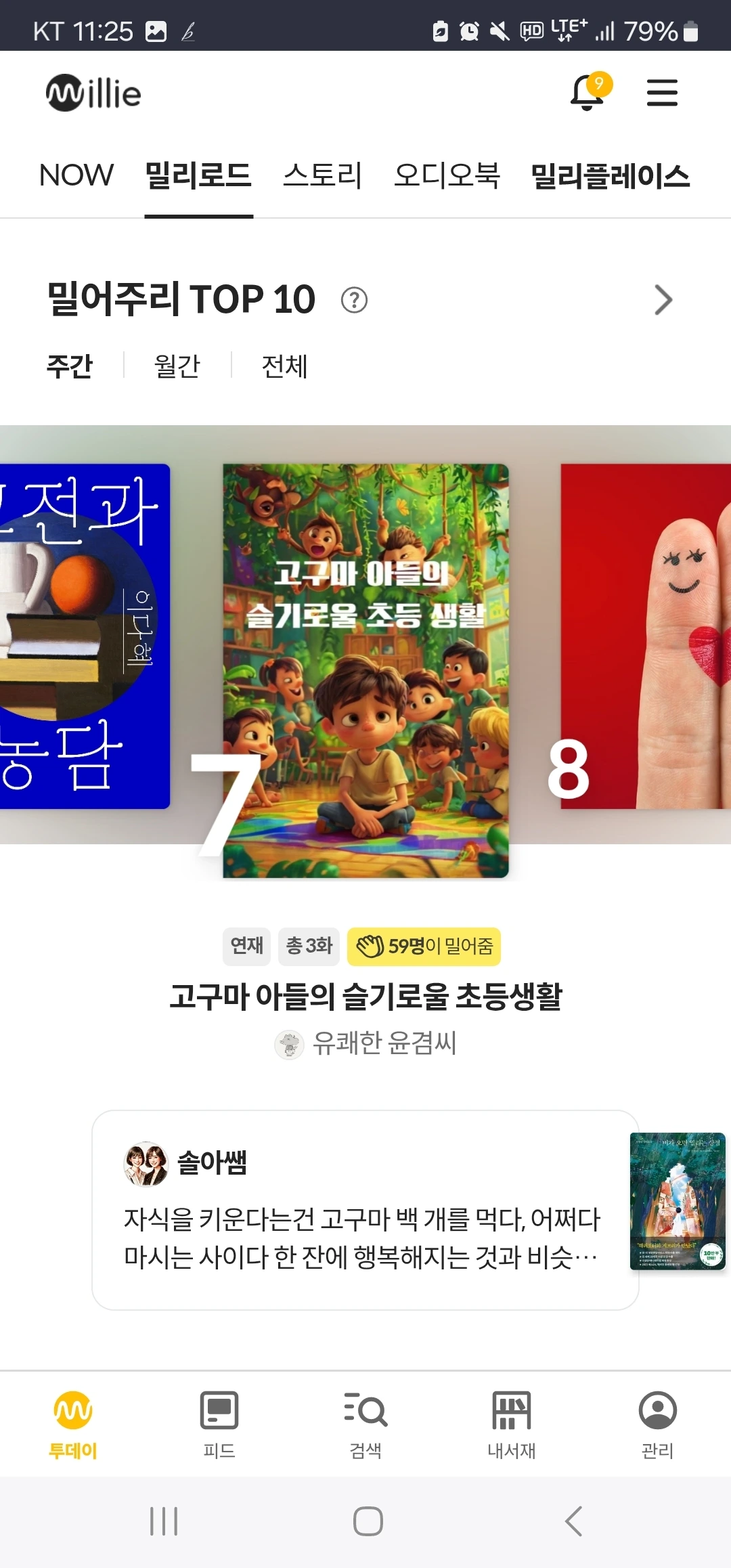This screenshot has height=1568, width=731.
Task: Show the 전체 ranking
Action: pos(285,366)
